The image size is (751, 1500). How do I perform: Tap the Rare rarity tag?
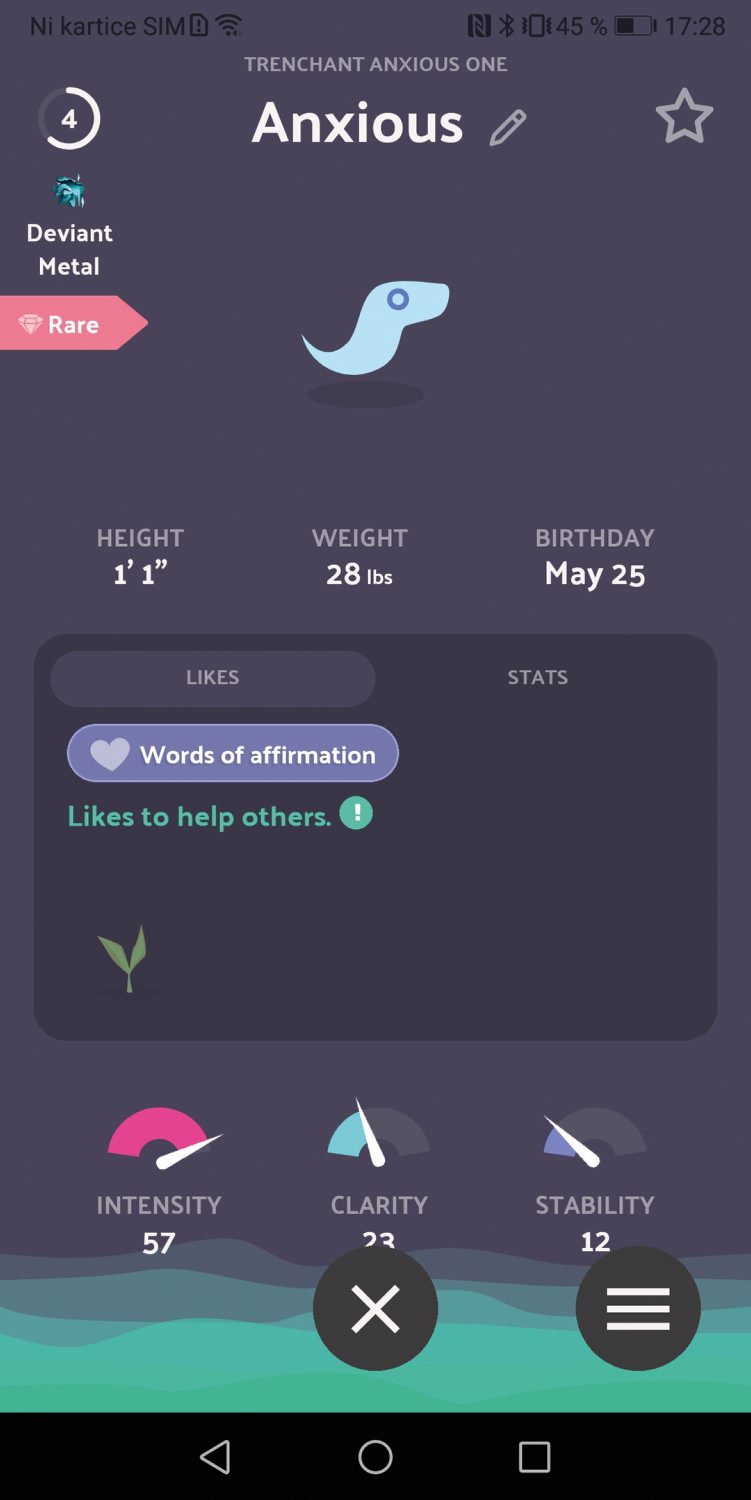click(x=68, y=324)
